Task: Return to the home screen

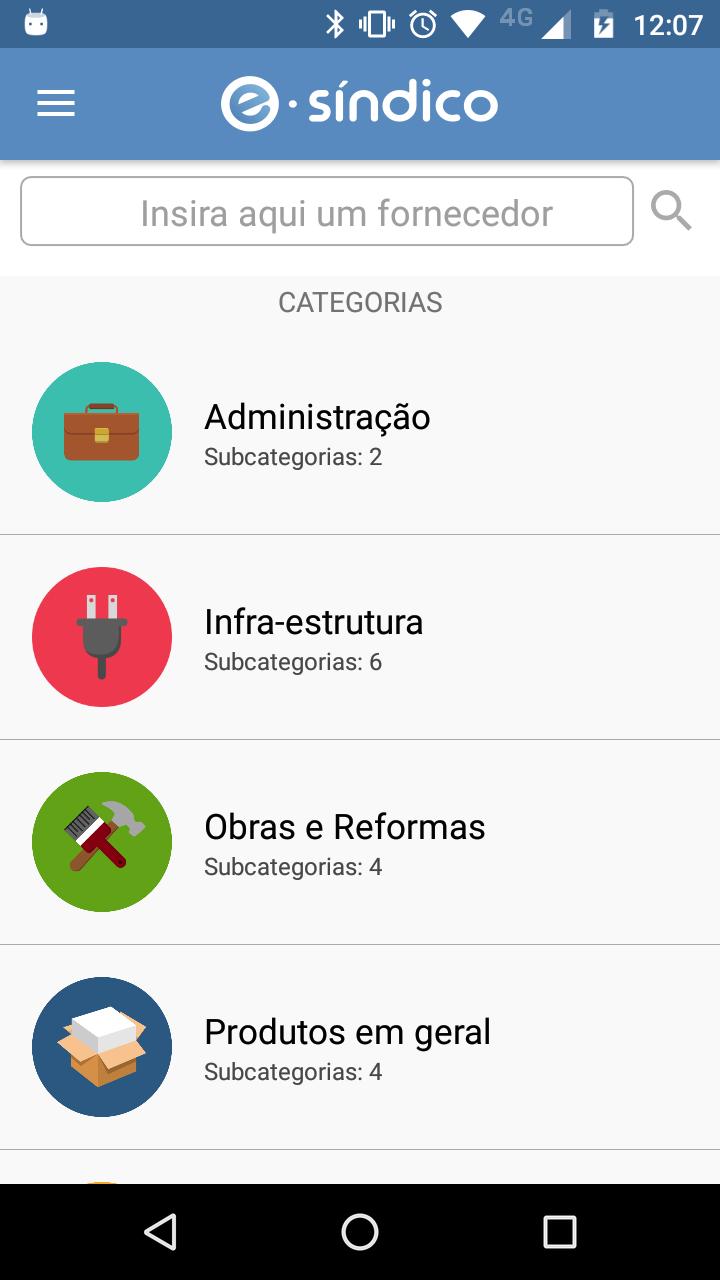Action: [360, 1232]
